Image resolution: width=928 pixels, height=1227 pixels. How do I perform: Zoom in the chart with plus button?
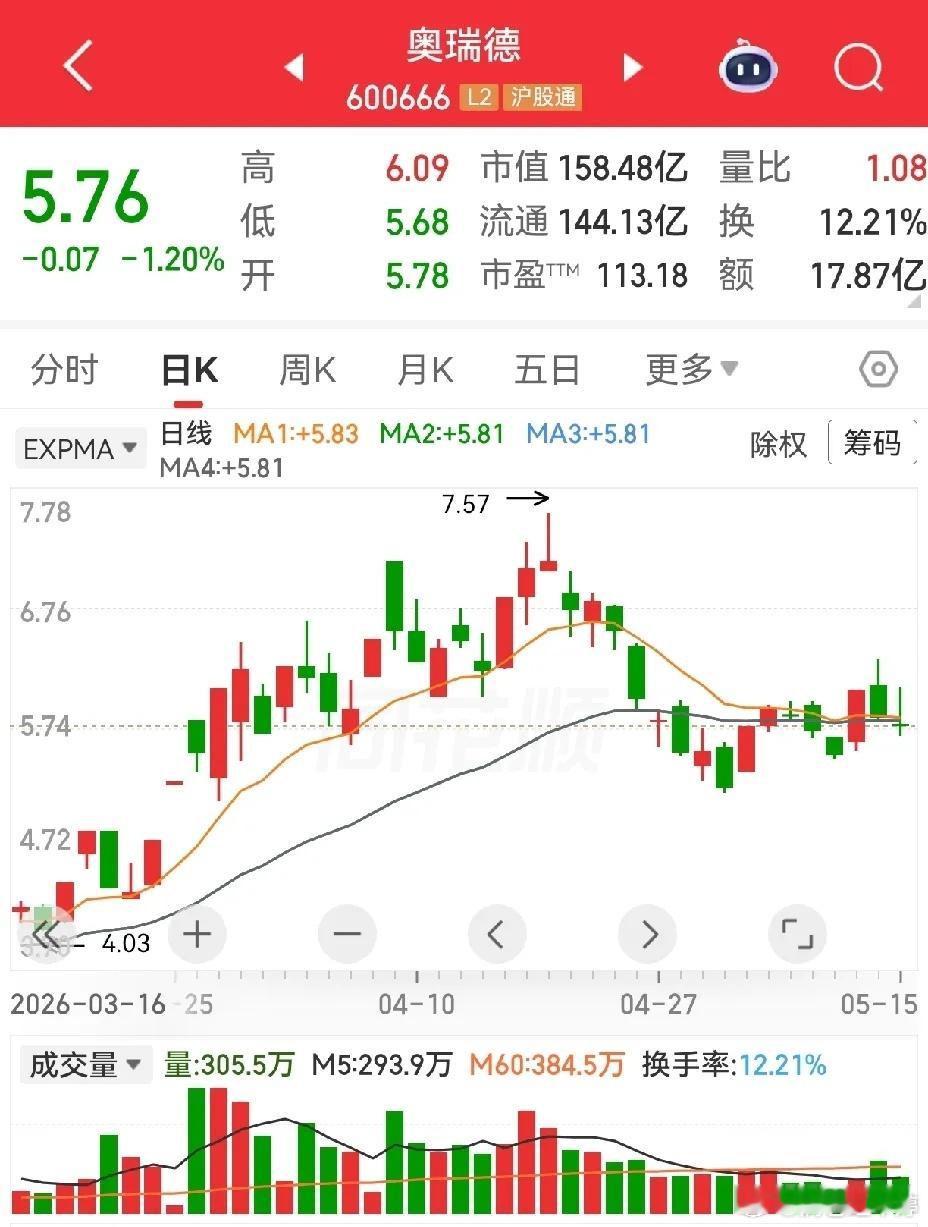pyautogui.click(x=197, y=935)
